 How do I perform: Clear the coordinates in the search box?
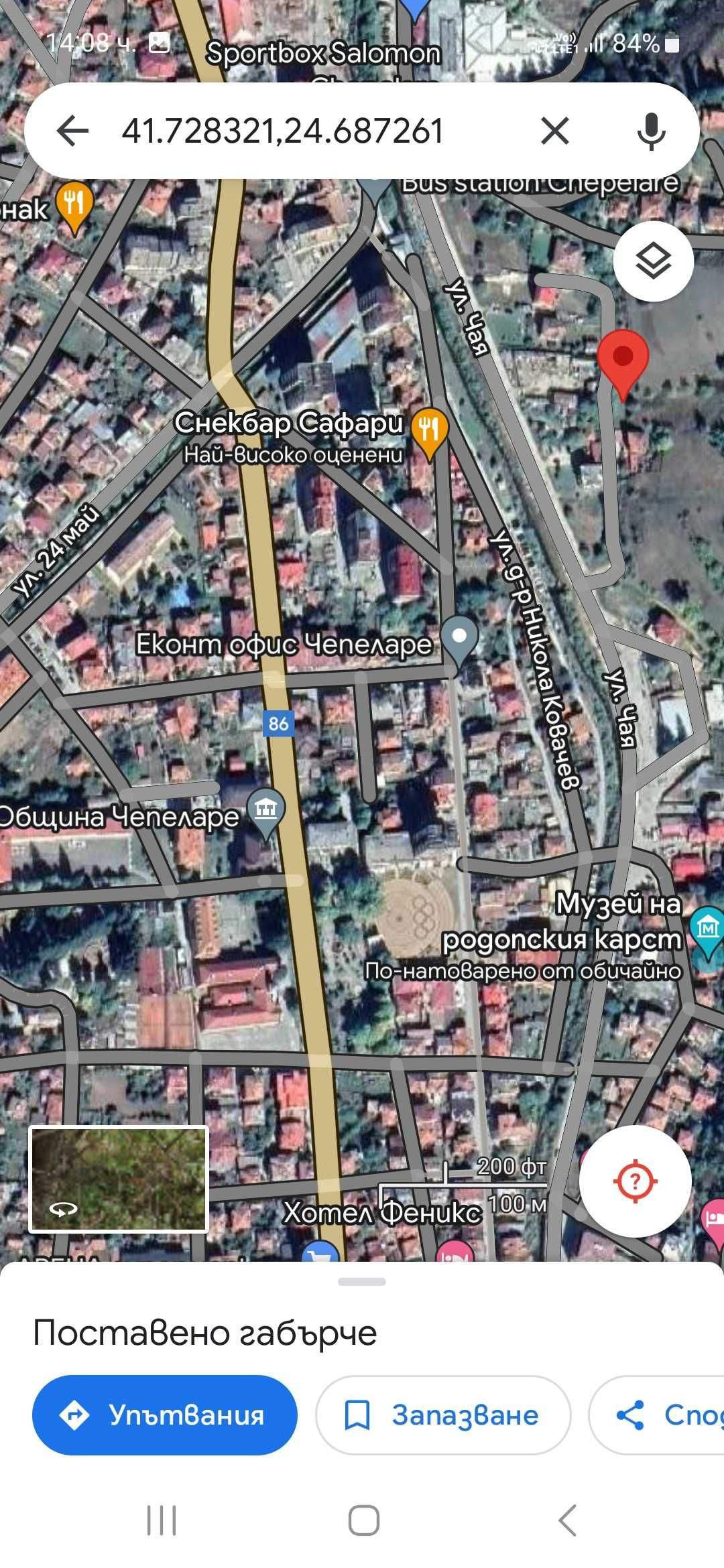pyautogui.click(x=555, y=130)
